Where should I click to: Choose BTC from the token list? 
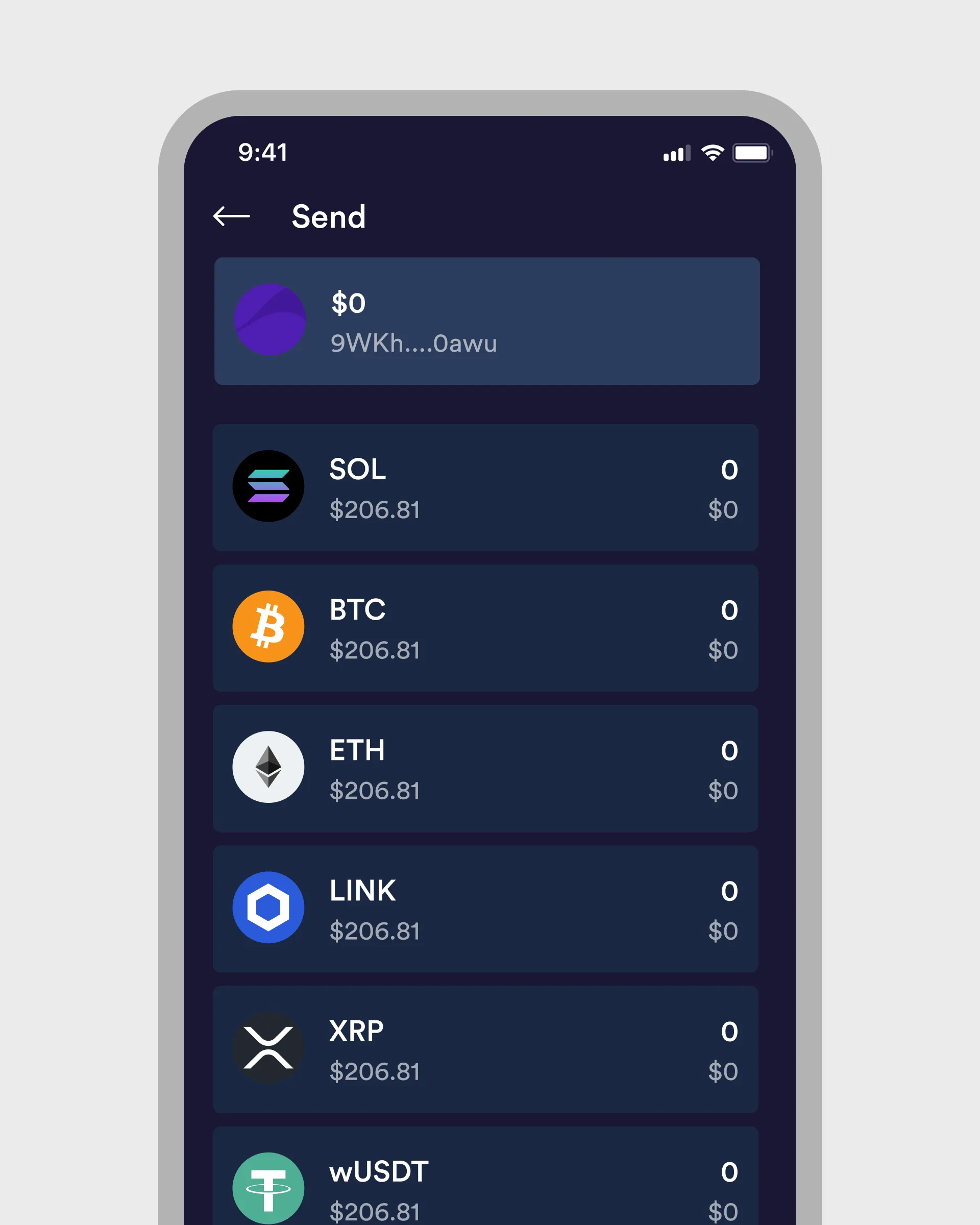point(485,628)
